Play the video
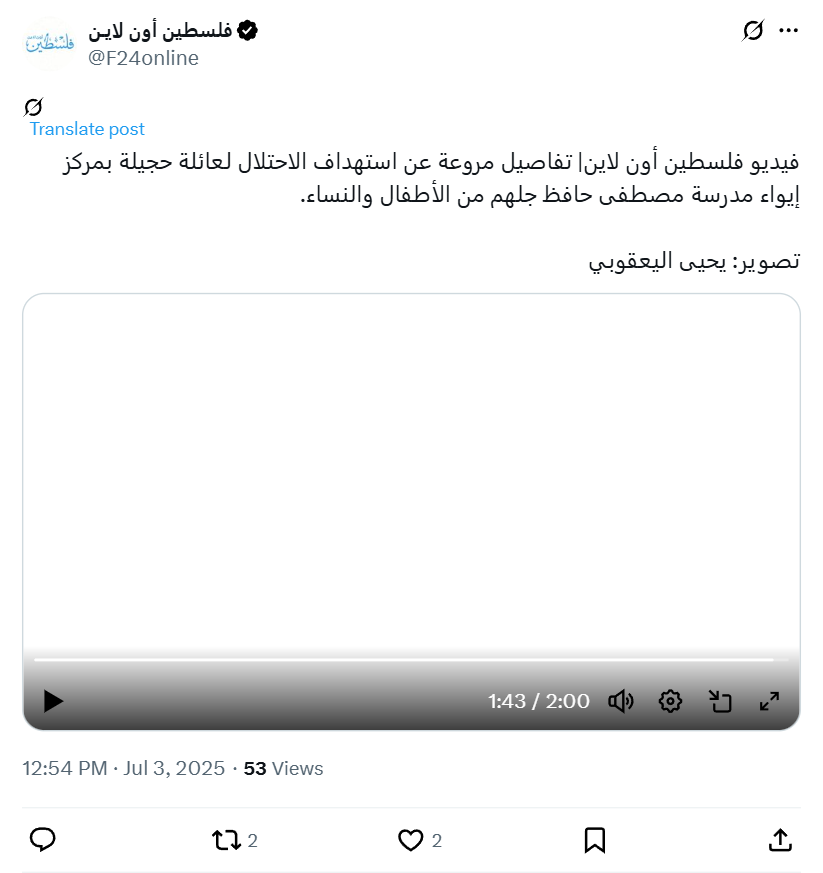This screenshot has height=873, width=823. click(53, 701)
